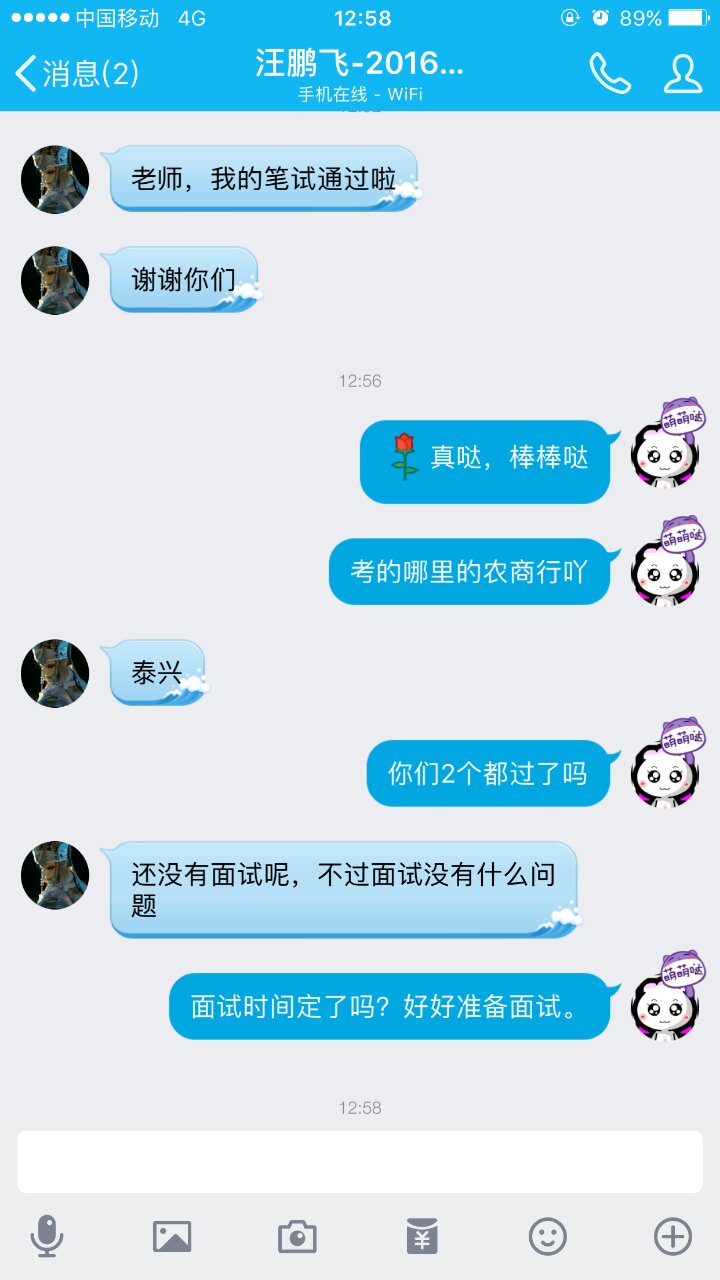Send a red packet

pyautogui.click(x=422, y=1237)
